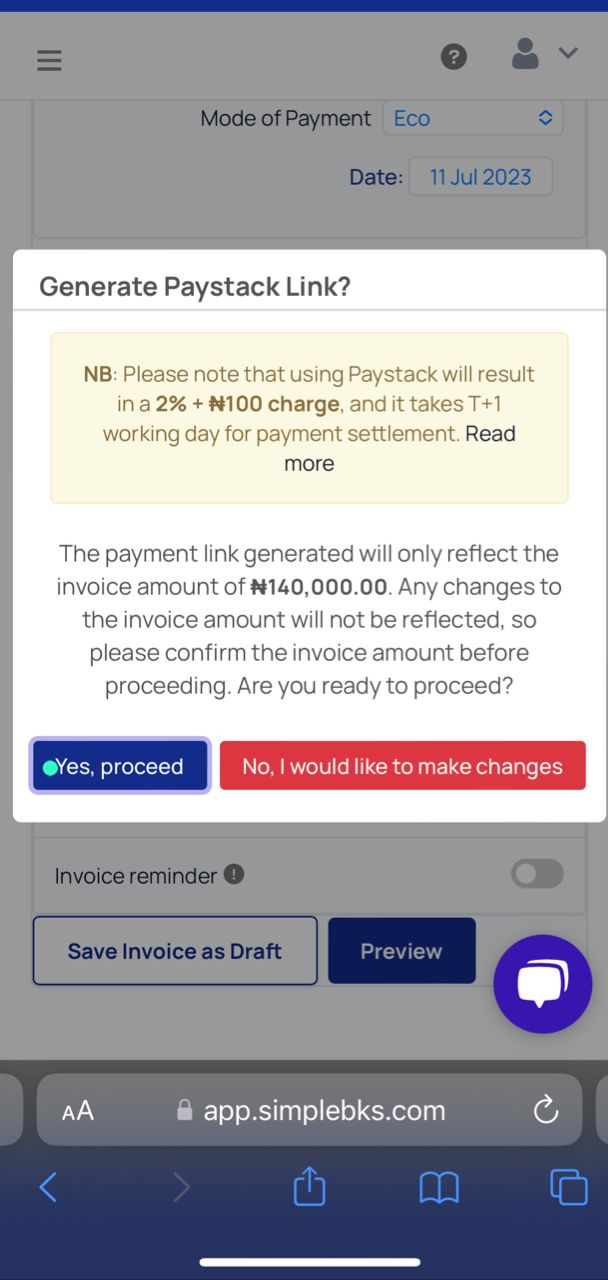Expand the Mode of Payment dropdown
Screen dimensions: 608x1280
coord(473,118)
